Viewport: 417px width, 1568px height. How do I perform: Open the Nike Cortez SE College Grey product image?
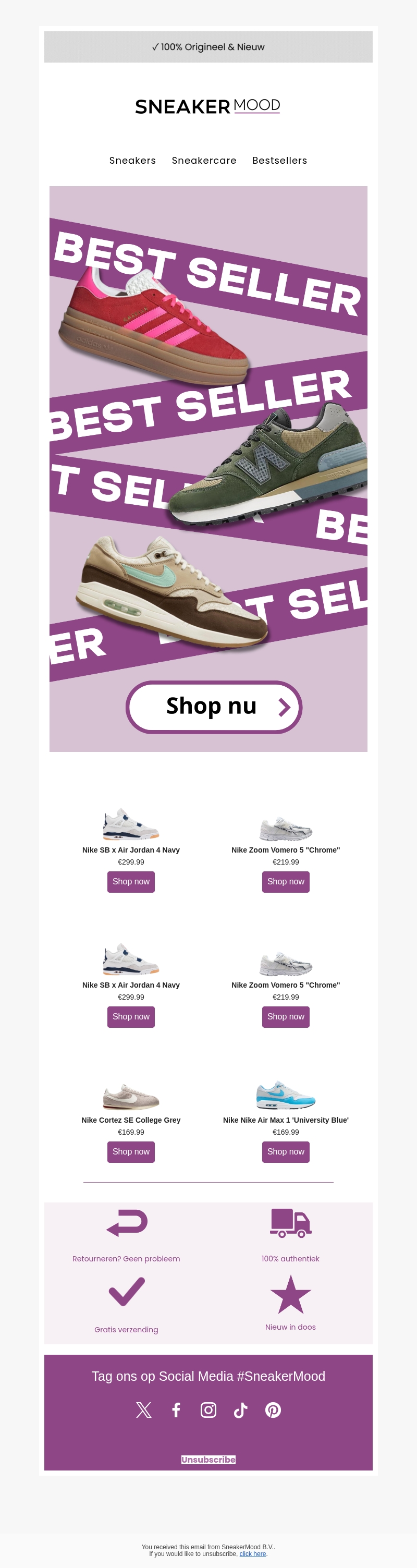pyautogui.click(x=131, y=1096)
